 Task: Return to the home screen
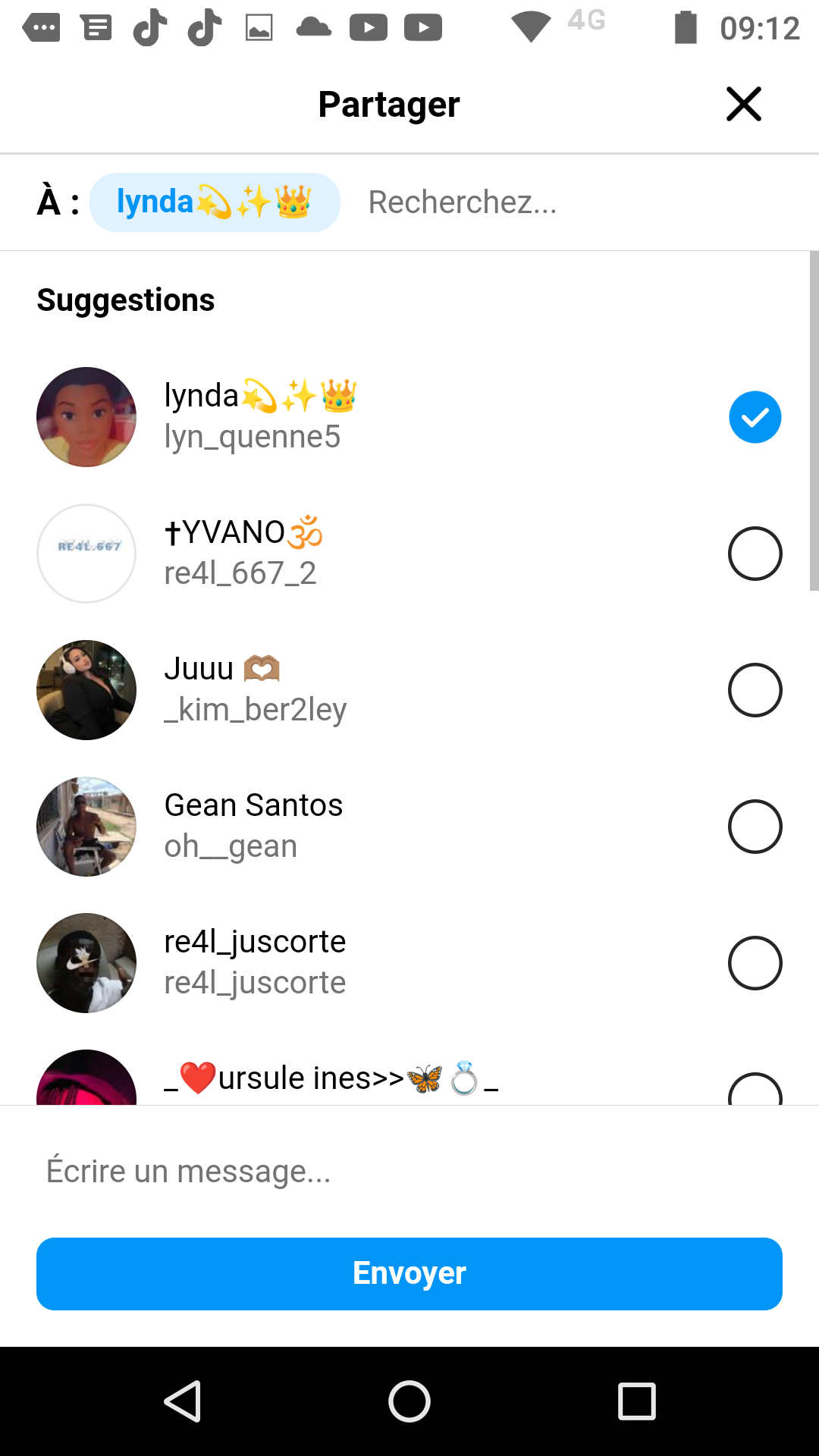pos(409,1401)
